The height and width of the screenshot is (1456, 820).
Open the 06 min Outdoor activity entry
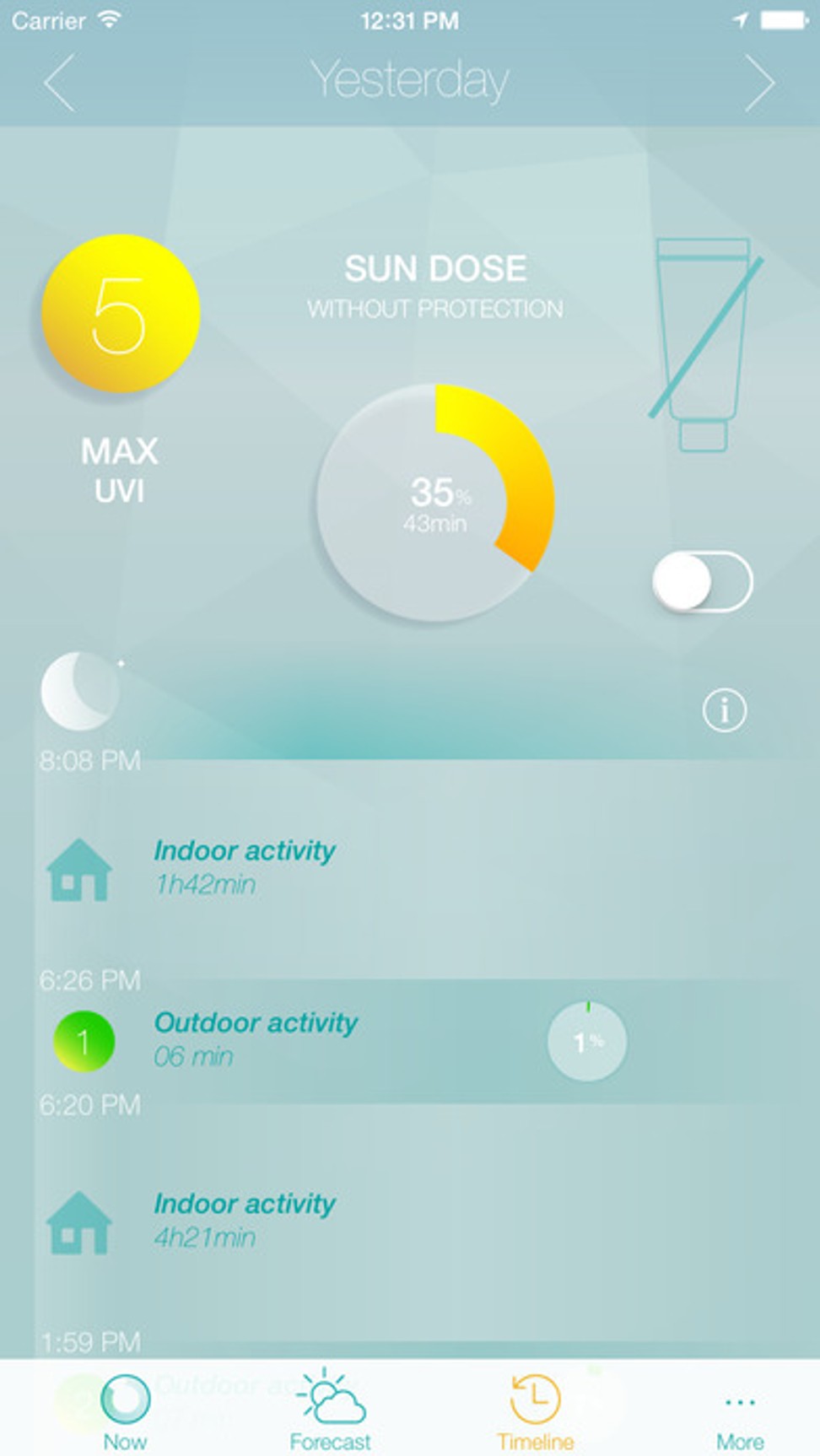click(x=410, y=1042)
